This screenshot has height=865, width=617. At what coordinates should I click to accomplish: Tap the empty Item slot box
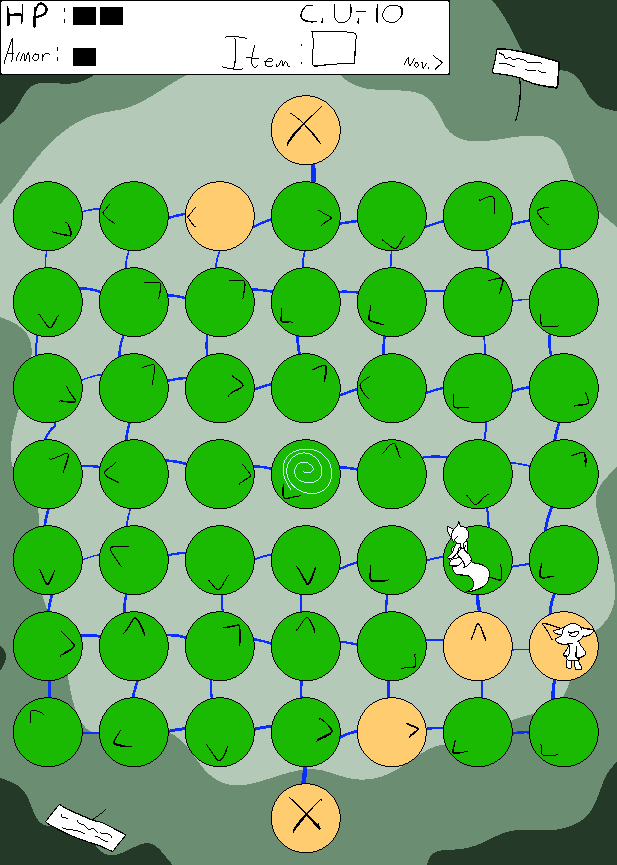[x=335, y=49]
